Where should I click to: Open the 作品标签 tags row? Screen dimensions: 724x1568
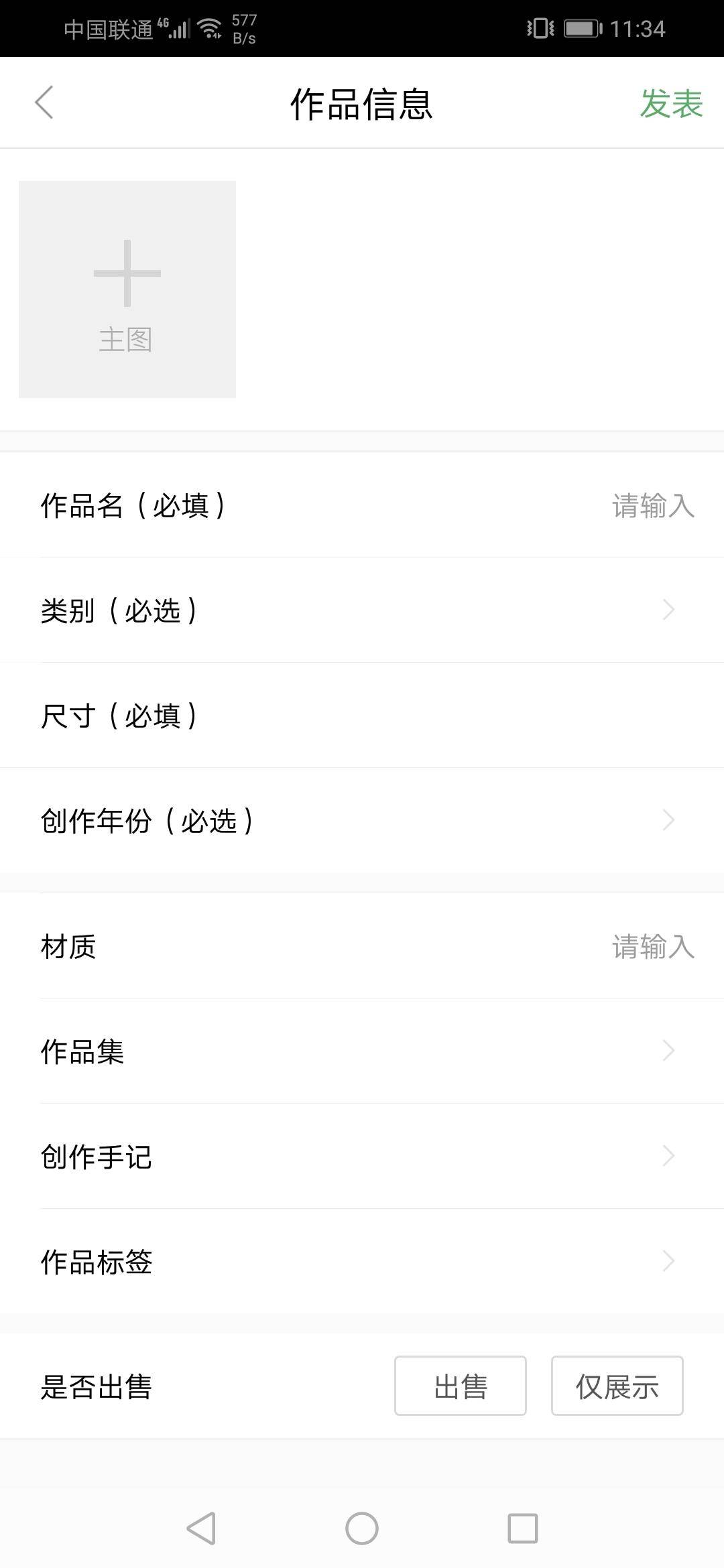pos(362,1262)
